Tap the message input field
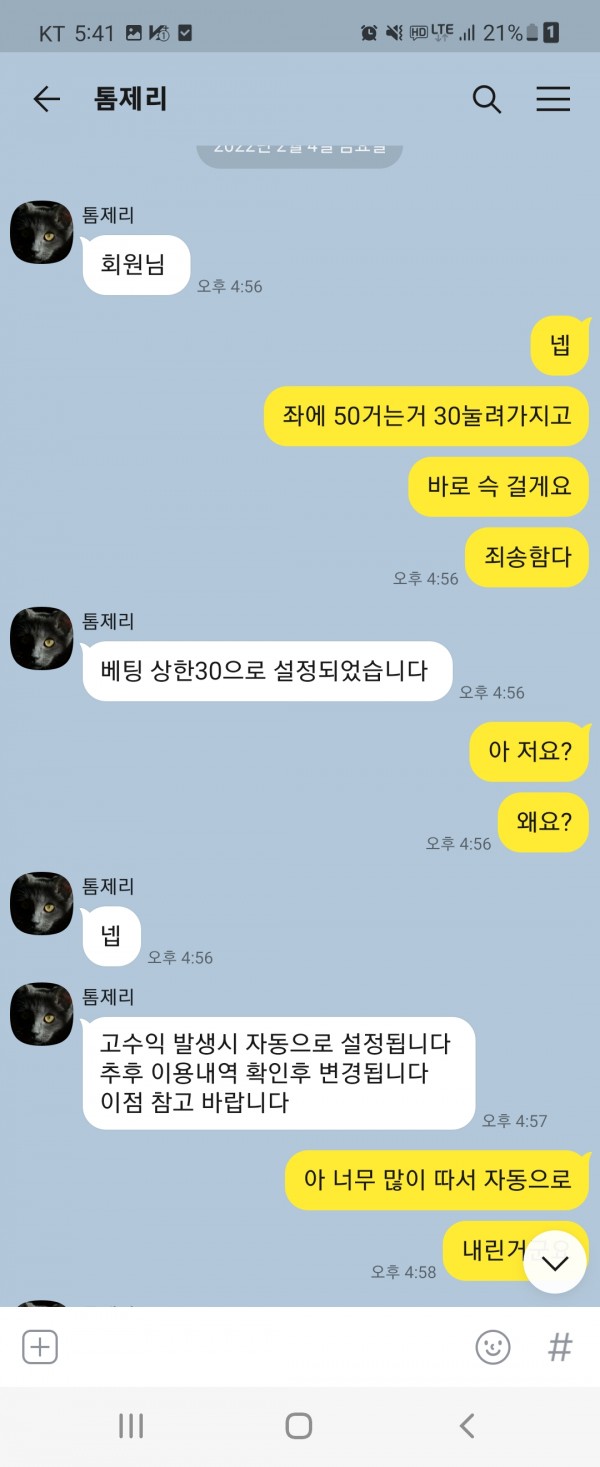This screenshot has height=1467, width=600. [260, 1347]
